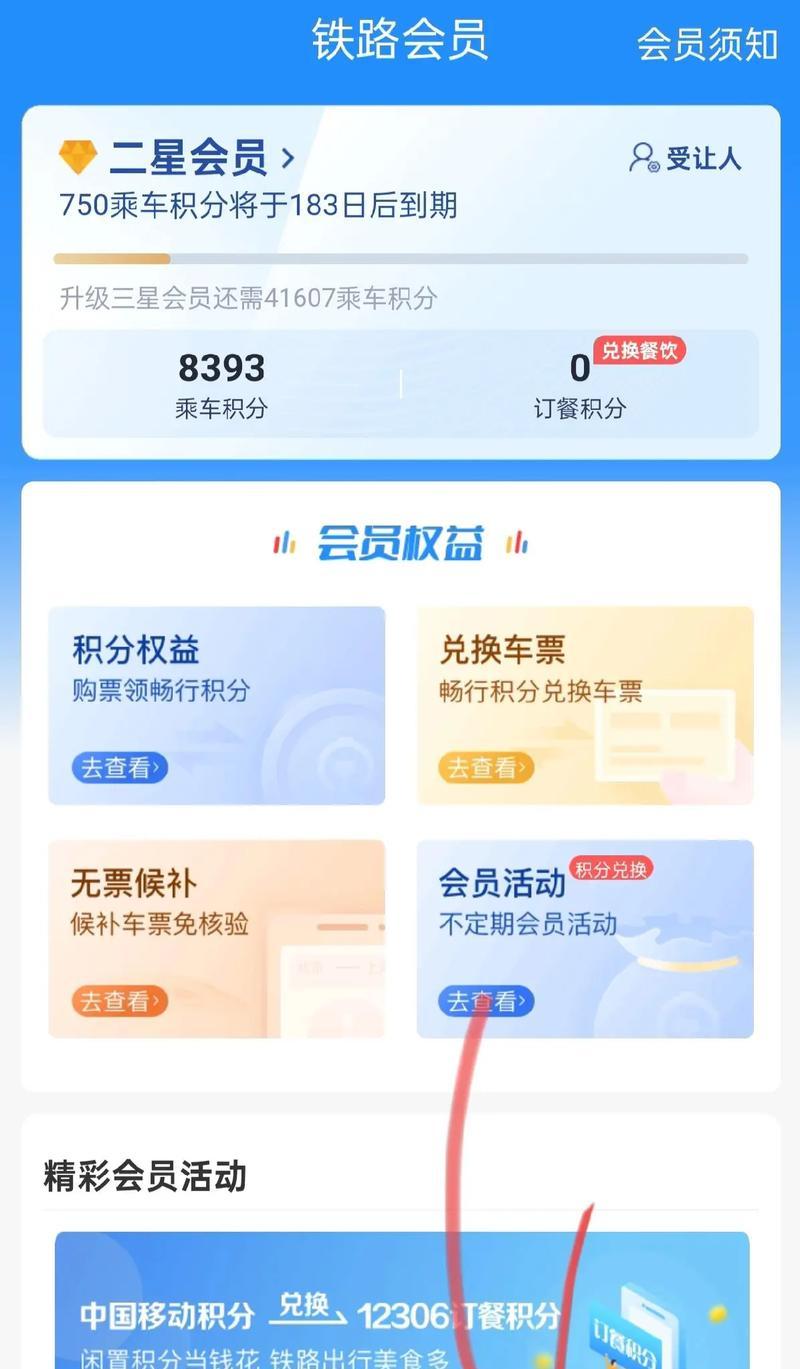Open the 兑换车票 card
This screenshot has width=800, height=1369.
[585, 705]
